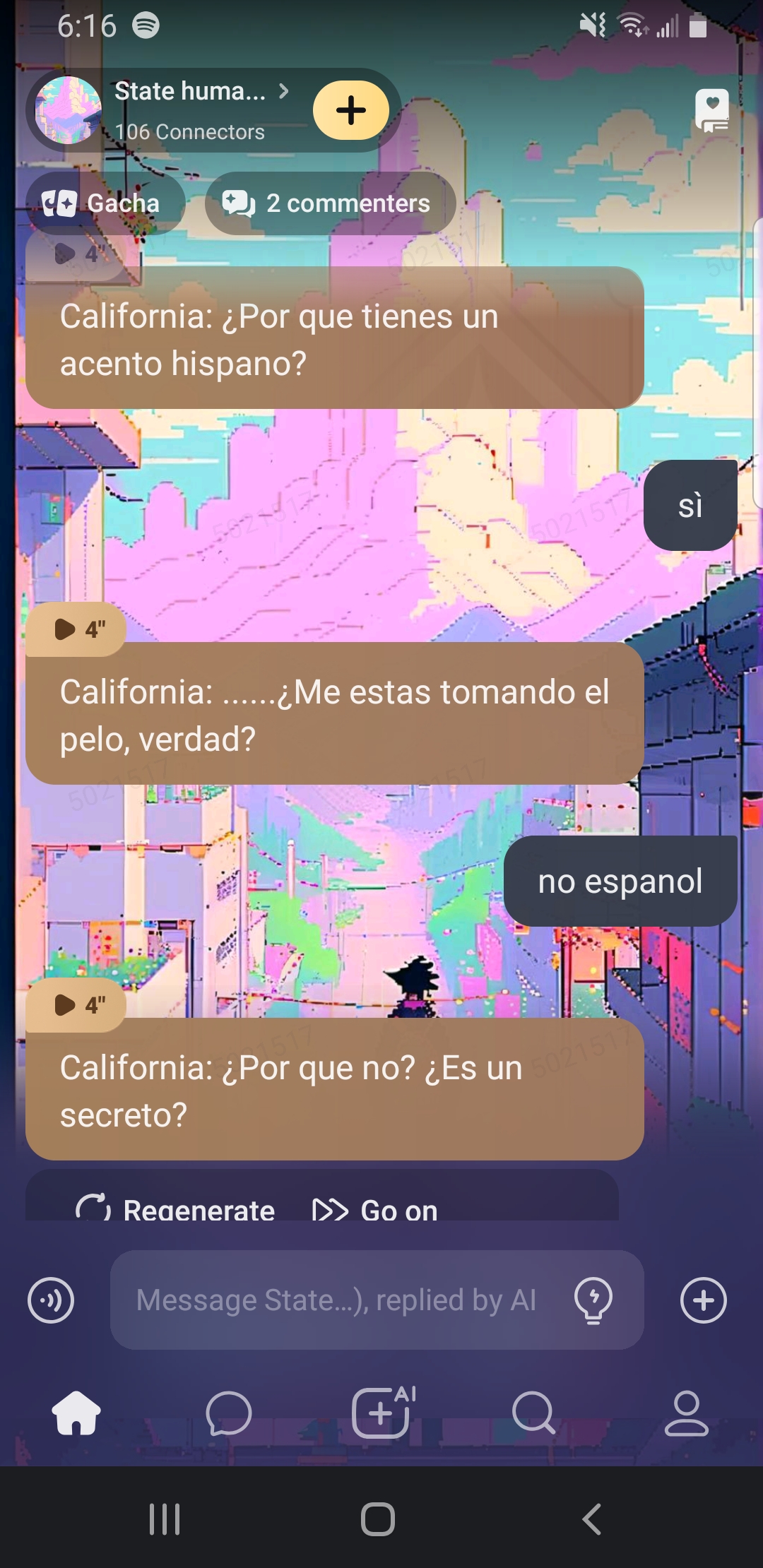This screenshot has height=1568, width=763.
Task: Start voice input with the sound-wave icon
Action: tap(51, 1300)
